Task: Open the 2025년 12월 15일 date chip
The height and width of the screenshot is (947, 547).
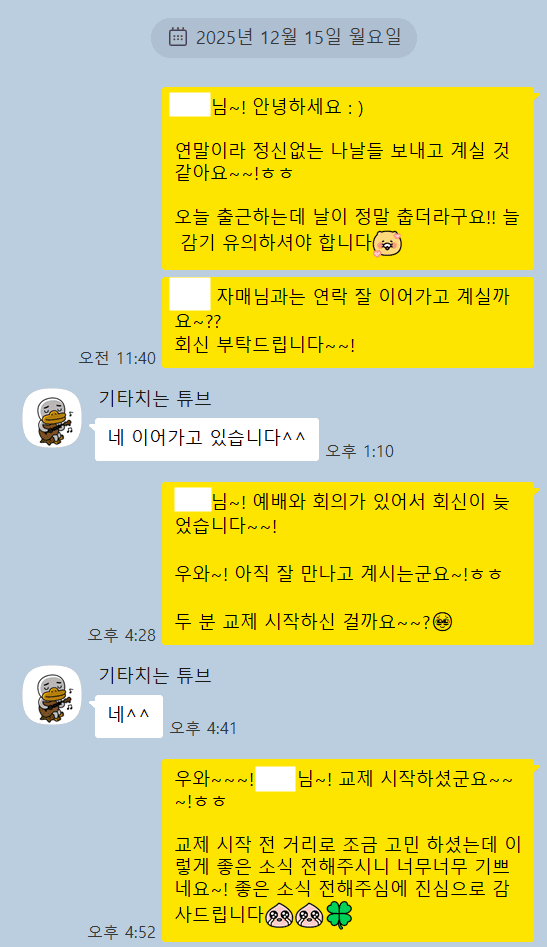Action: tap(284, 38)
